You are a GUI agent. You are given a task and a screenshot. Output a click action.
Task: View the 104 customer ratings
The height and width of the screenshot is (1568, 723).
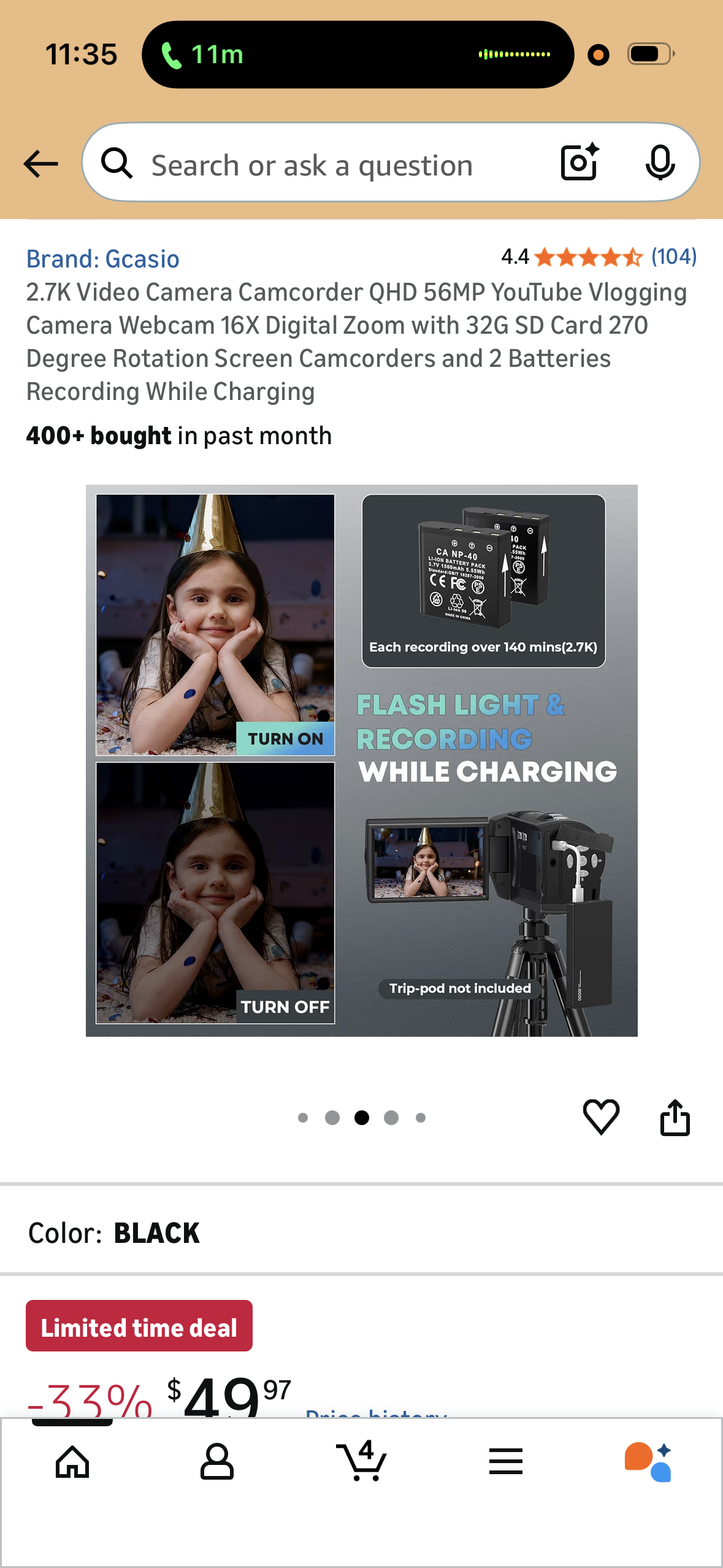[673, 256]
